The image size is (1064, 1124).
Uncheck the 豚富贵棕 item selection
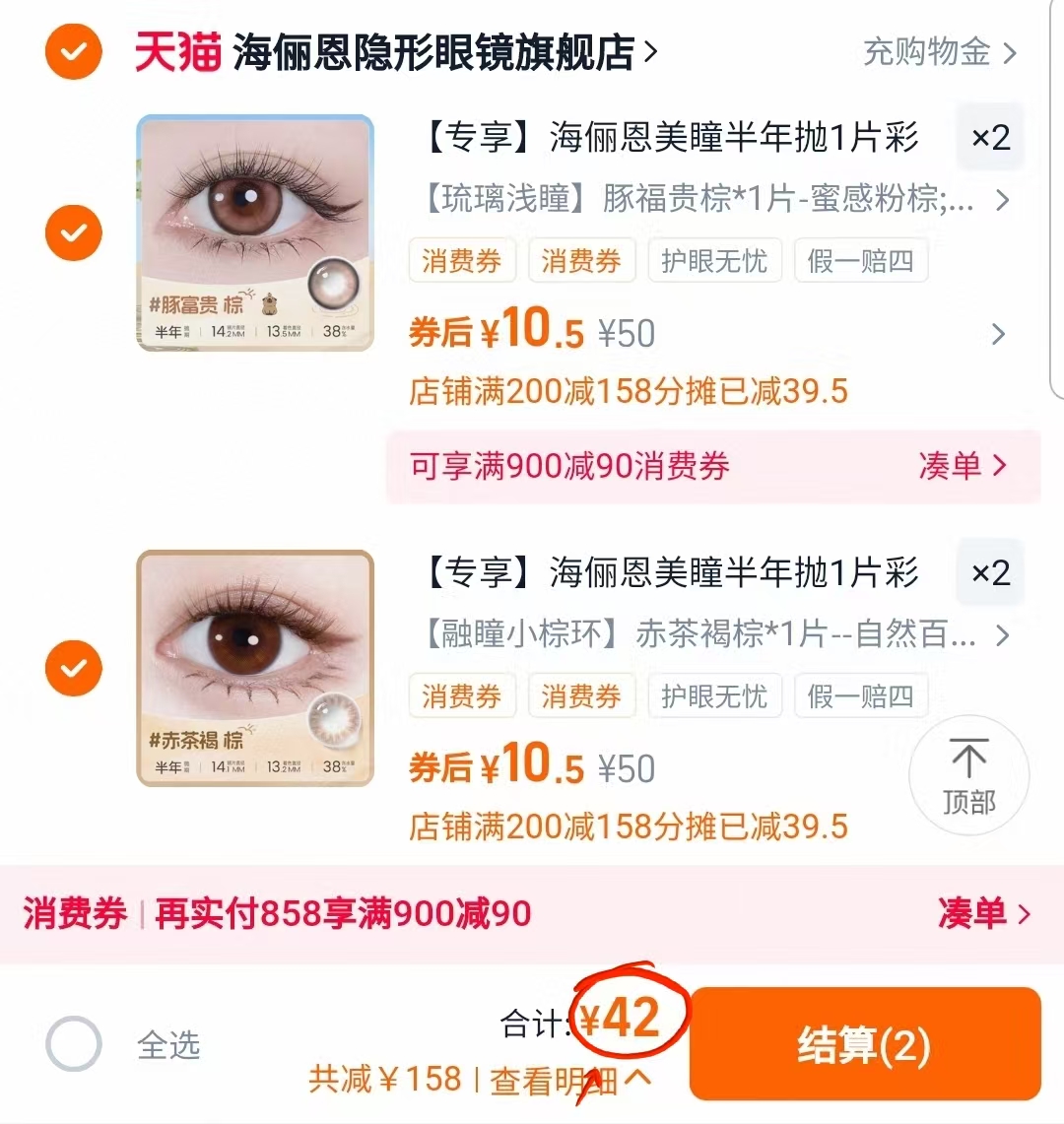[73, 232]
